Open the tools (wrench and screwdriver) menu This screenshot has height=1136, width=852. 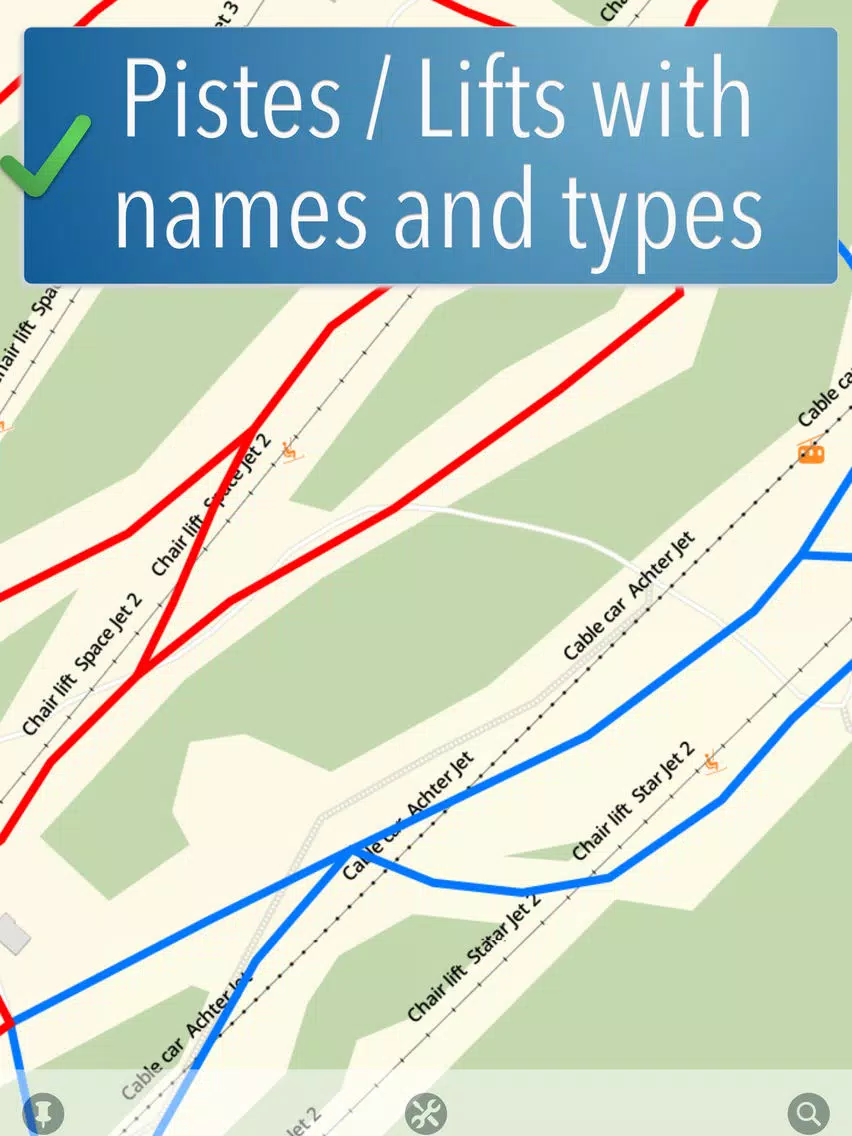coord(426,1112)
